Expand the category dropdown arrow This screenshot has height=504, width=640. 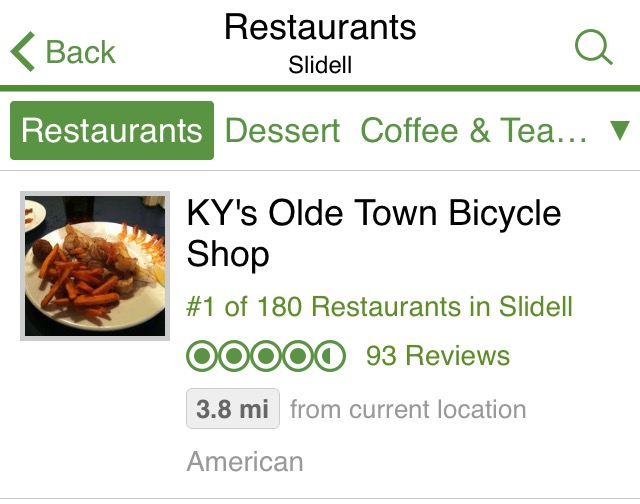click(620, 130)
